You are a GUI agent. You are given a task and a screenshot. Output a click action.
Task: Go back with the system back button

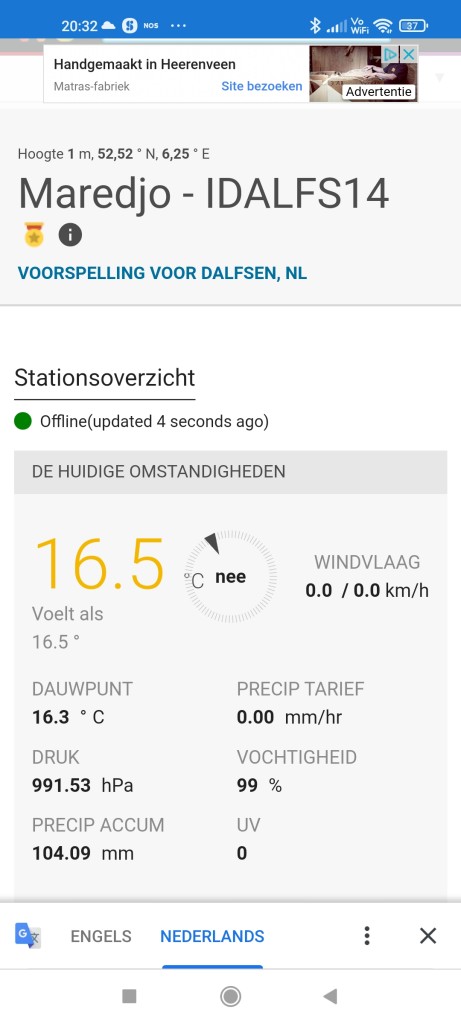[330, 996]
